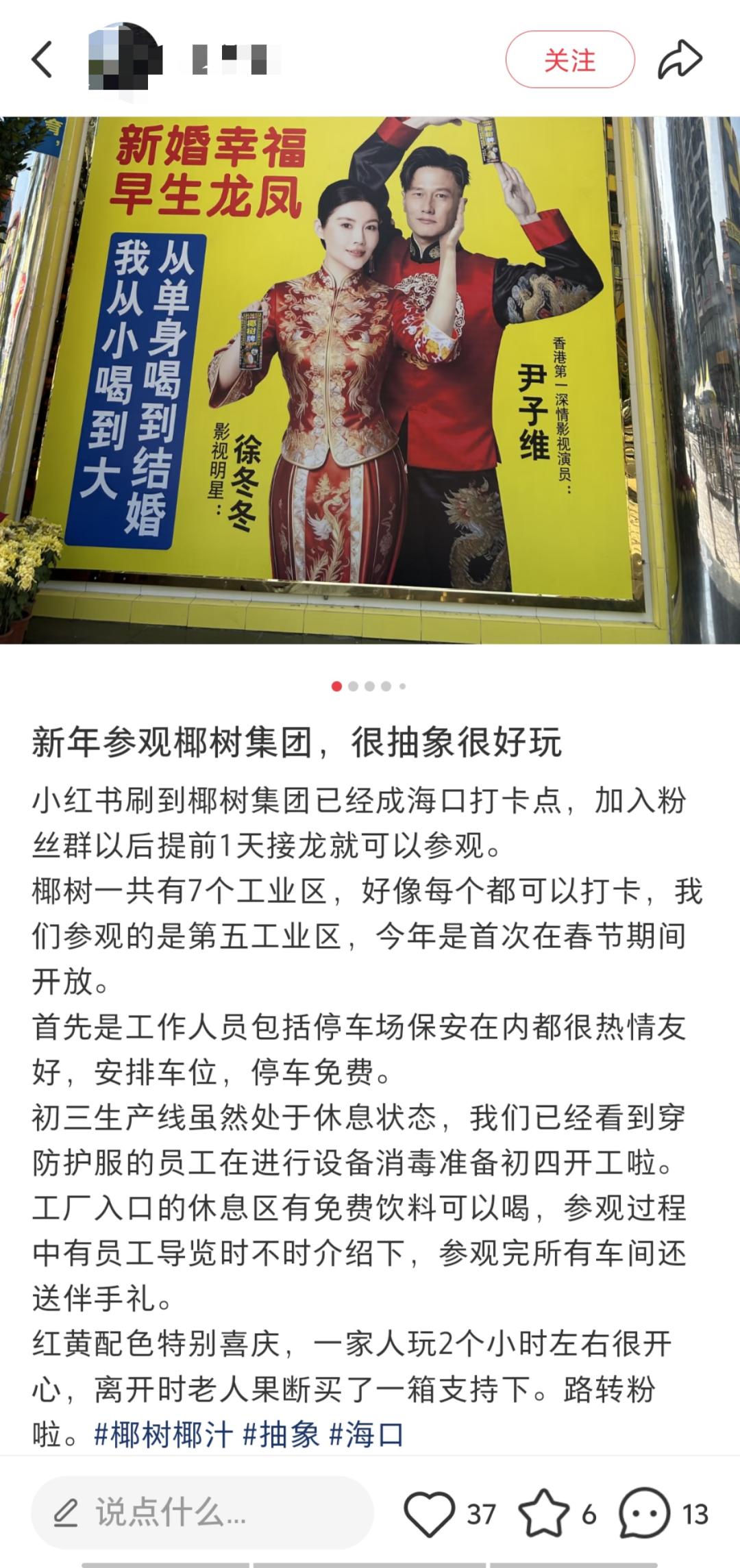Go back using the top-left arrow
The width and height of the screenshot is (740, 1568).
coord(42,60)
